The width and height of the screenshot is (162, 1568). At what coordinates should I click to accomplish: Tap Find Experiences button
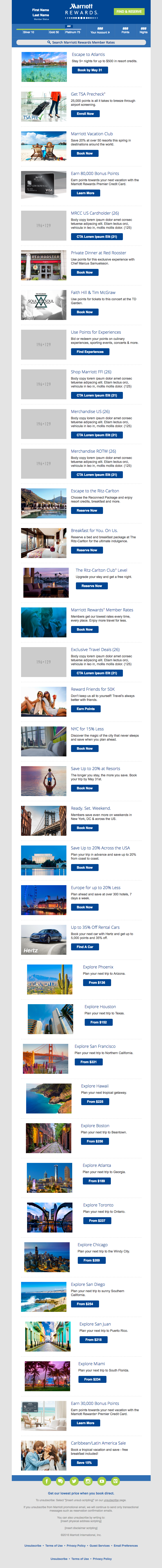coord(89,352)
